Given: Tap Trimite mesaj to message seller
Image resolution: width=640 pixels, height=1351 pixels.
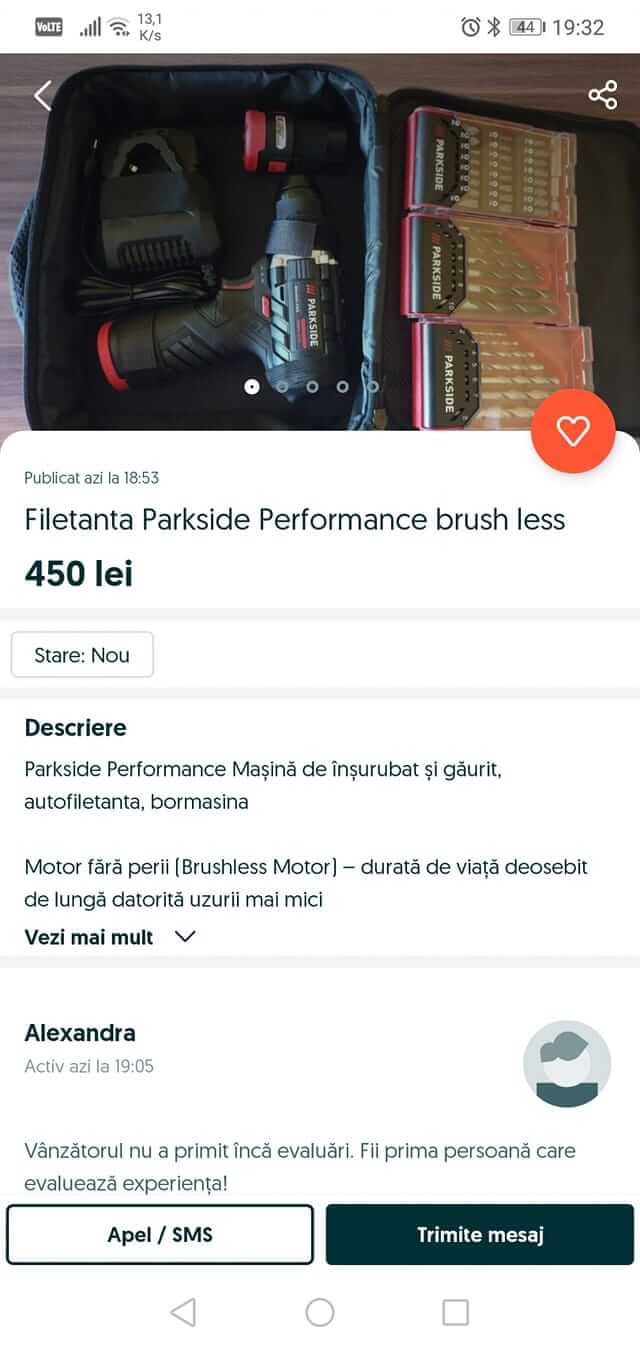Looking at the screenshot, I should coord(480,1235).
